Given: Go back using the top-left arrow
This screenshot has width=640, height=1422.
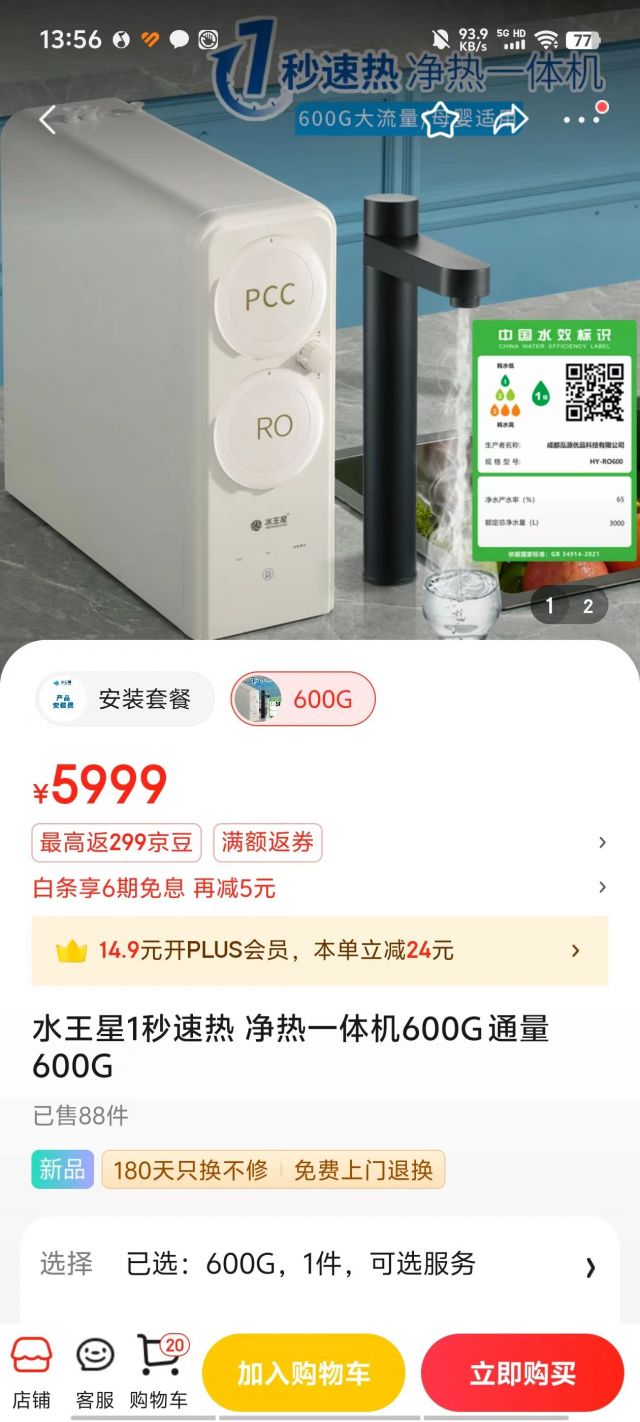Looking at the screenshot, I should [47, 120].
